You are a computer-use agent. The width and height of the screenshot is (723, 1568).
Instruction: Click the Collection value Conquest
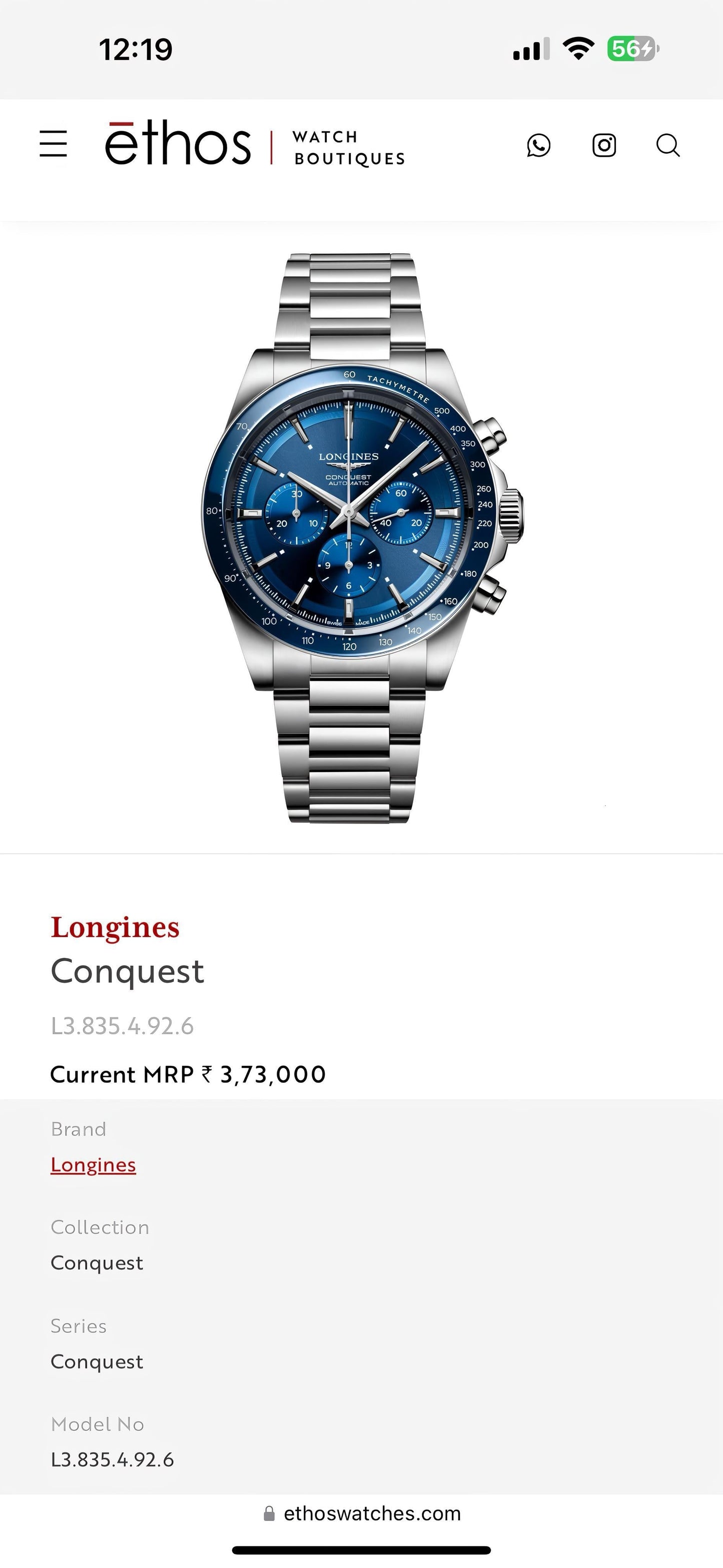(x=96, y=1263)
